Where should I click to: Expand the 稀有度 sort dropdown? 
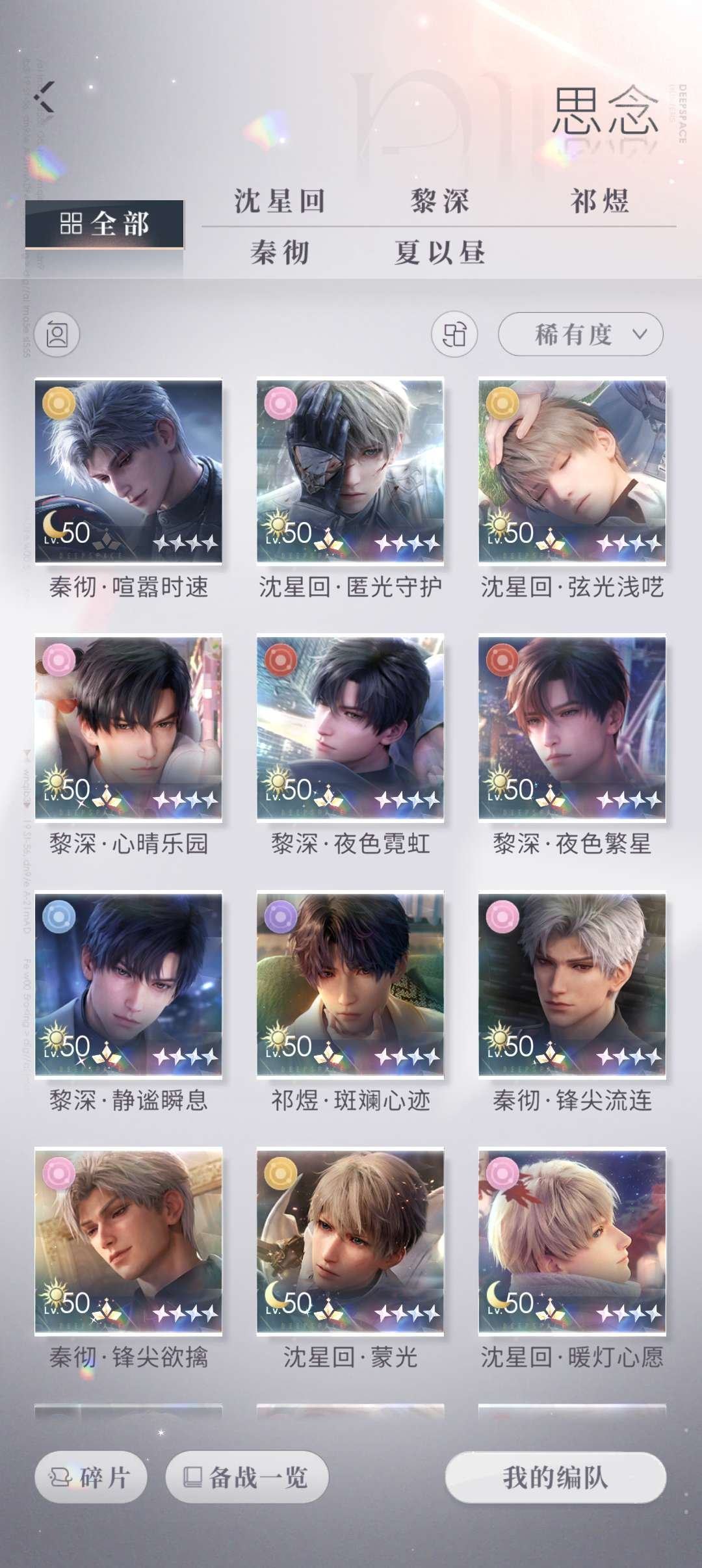(580, 335)
